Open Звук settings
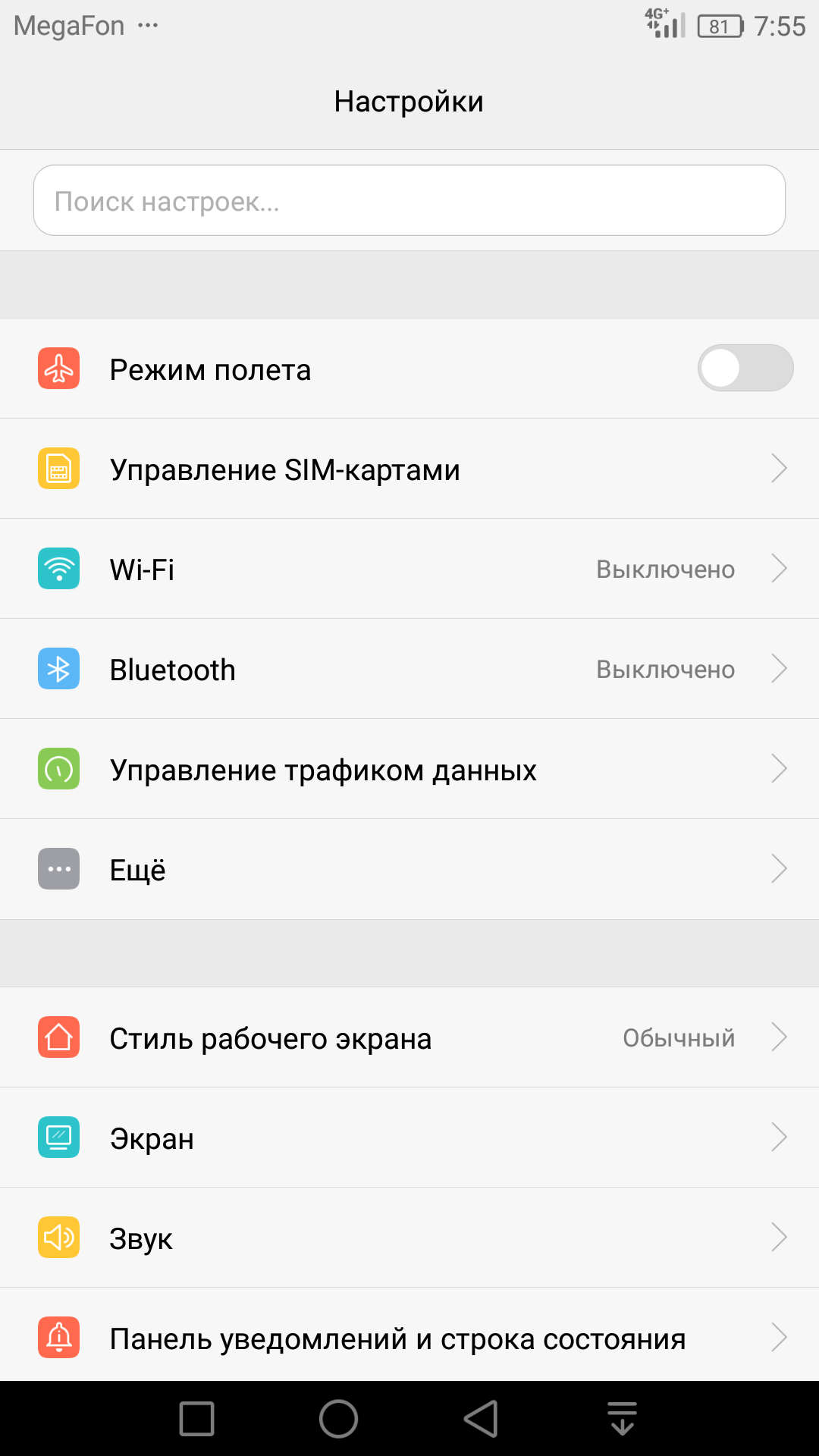Image resolution: width=819 pixels, height=1456 pixels. 409,1238
